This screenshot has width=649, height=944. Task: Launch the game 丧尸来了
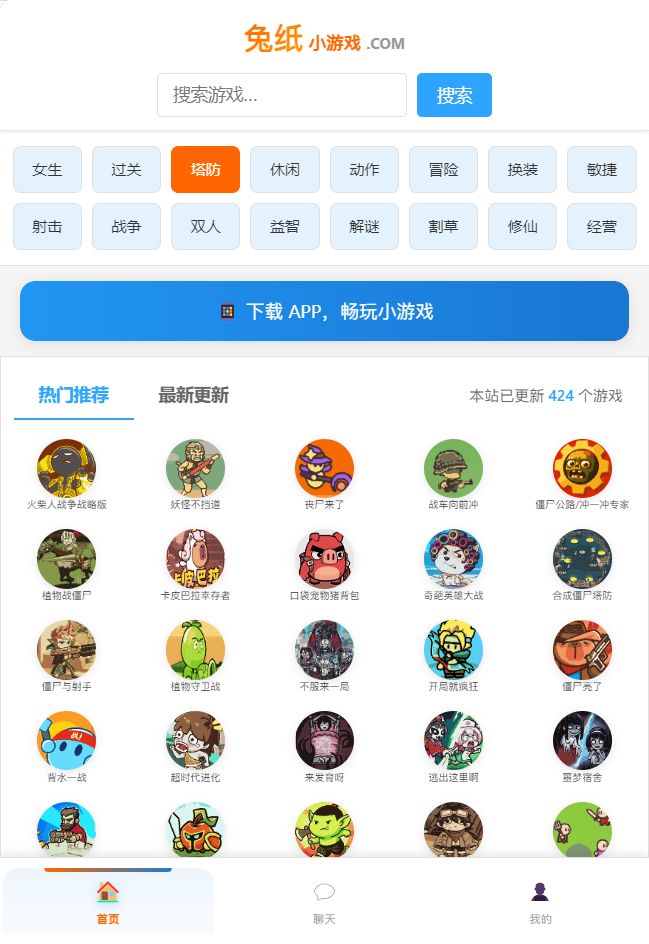pyautogui.click(x=324, y=470)
